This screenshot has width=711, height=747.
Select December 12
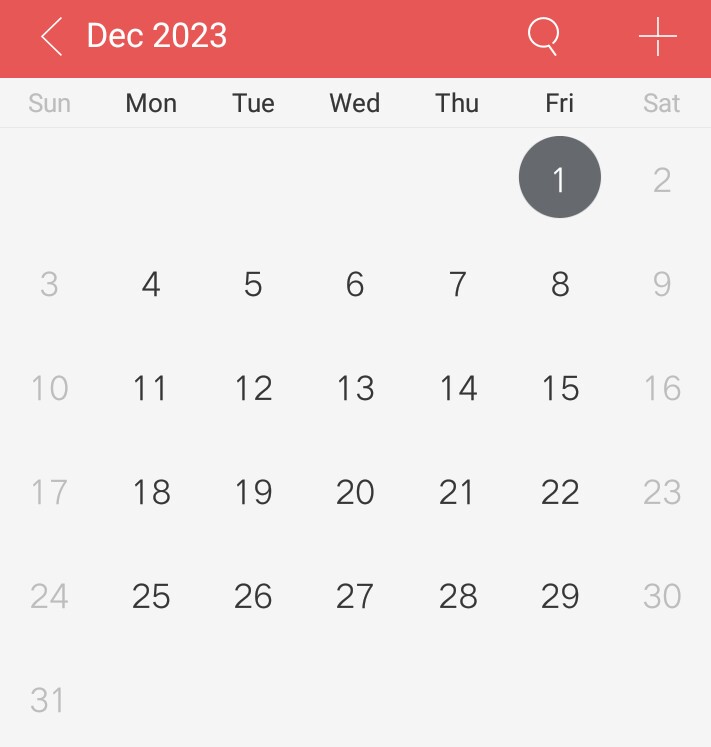[x=253, y=388]
